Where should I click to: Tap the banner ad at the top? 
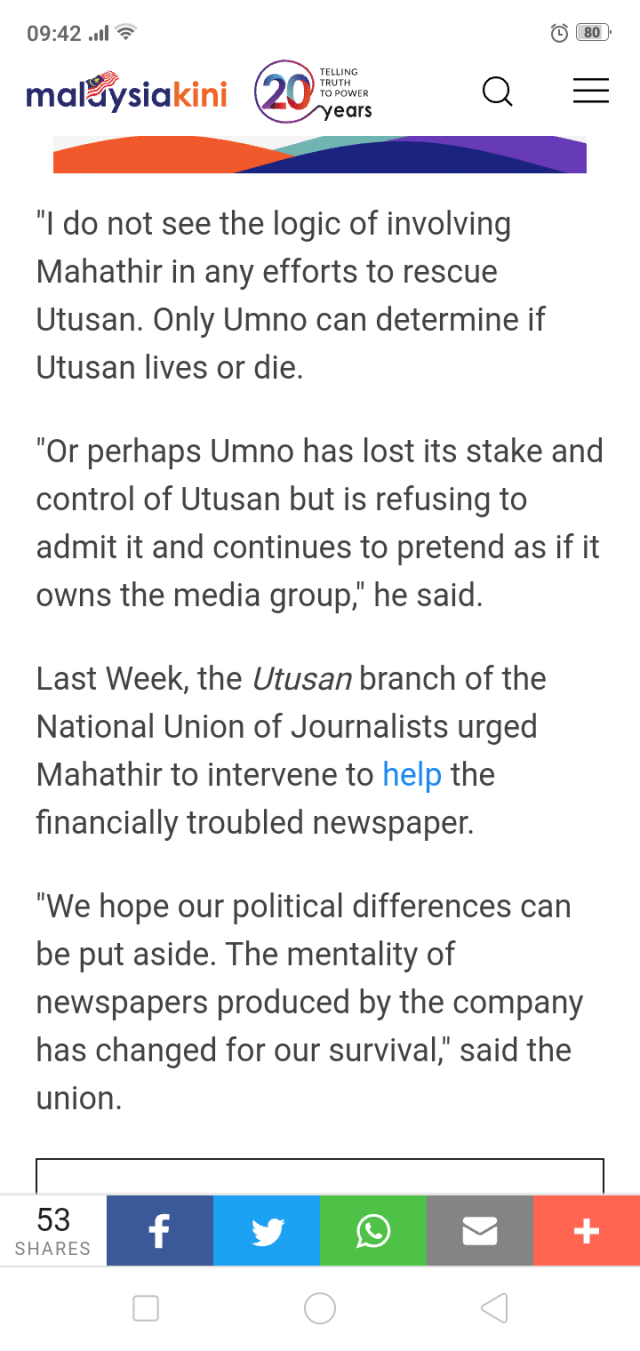(x=320, y=155)
